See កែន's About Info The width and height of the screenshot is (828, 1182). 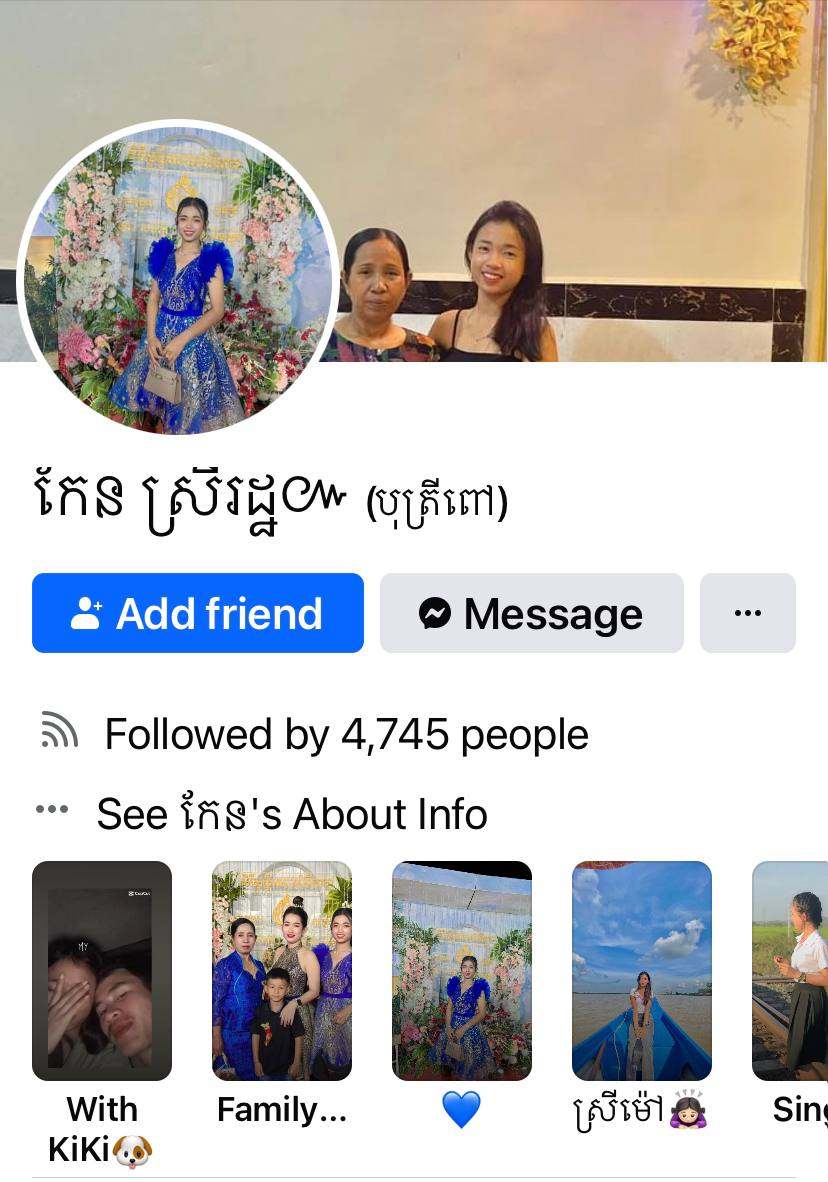pyautogui.click(x=291, y=814)
